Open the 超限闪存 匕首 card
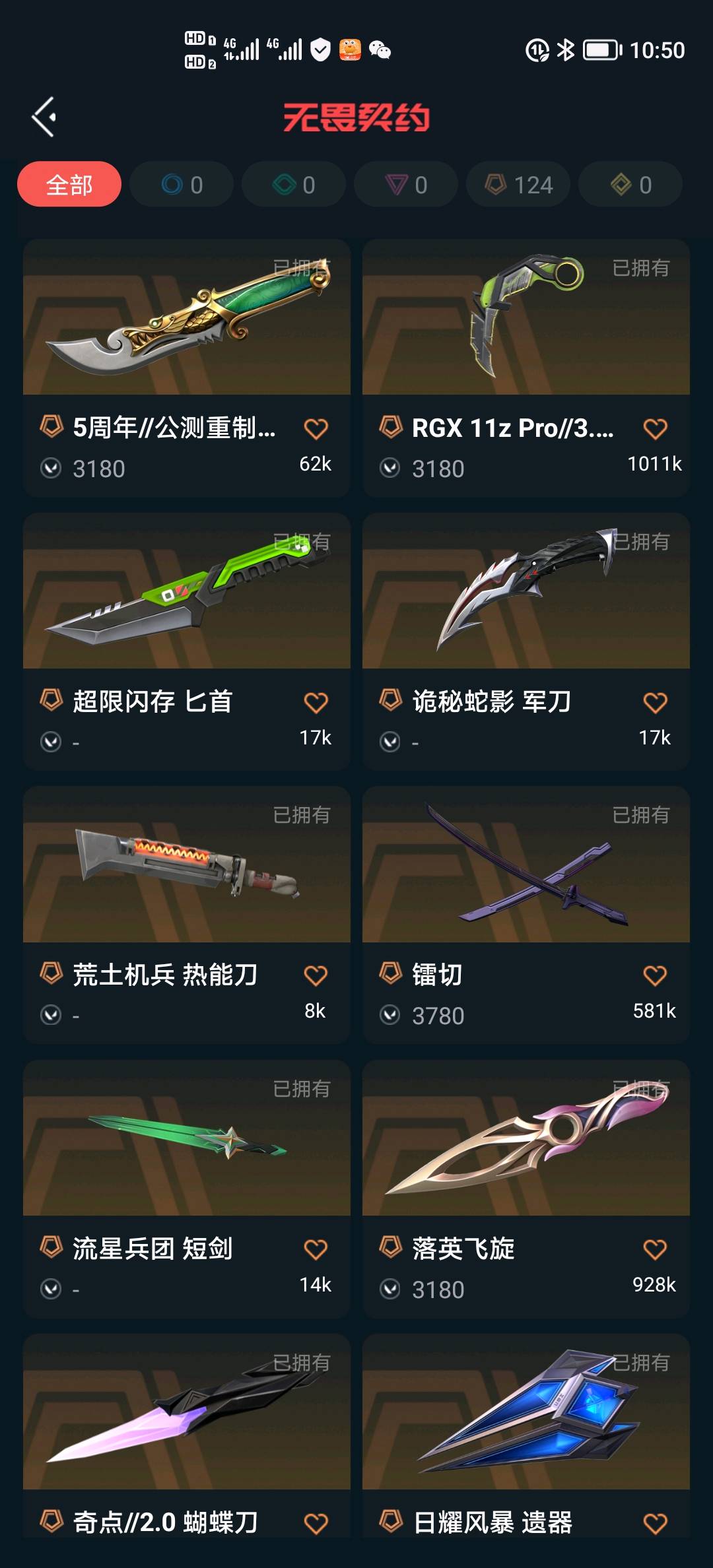The image size is (713, 1568). (187, 641)
